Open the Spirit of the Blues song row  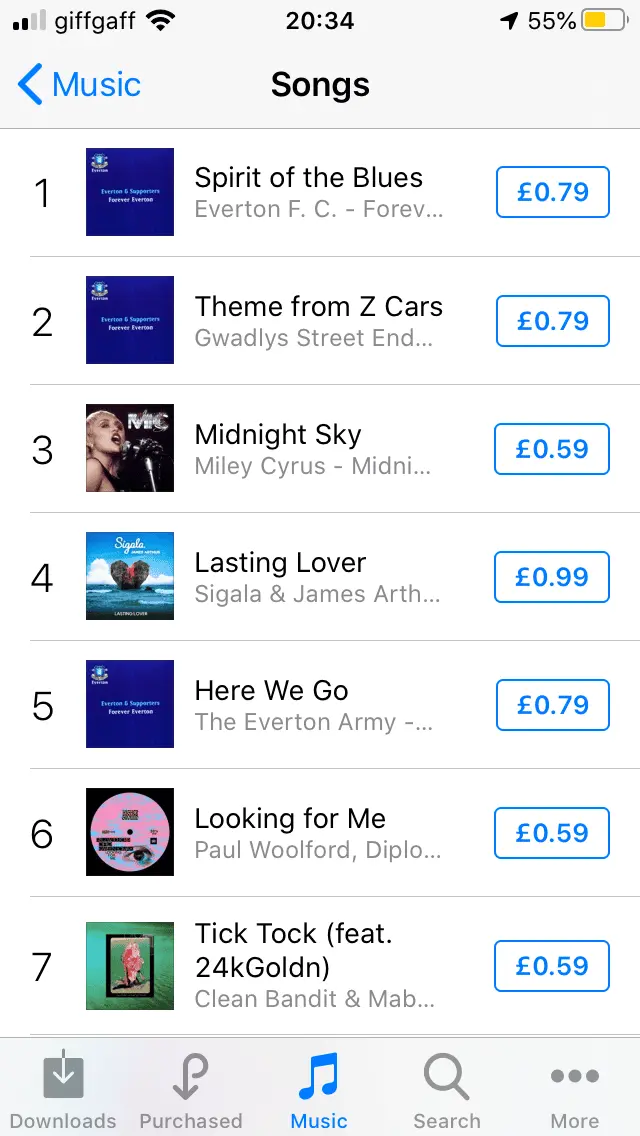pos(310,192)
